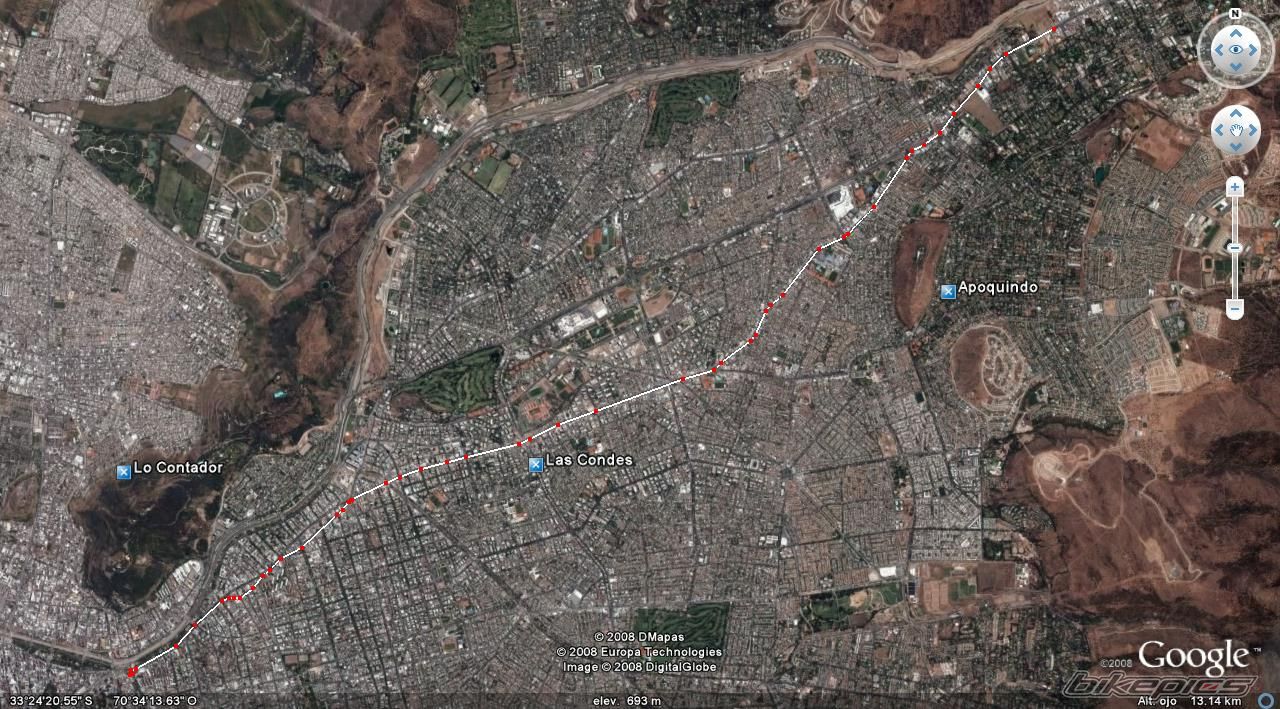
Task: Move map left with the hand joystick
Action: pyautogui.click(x=1220, y=130)
